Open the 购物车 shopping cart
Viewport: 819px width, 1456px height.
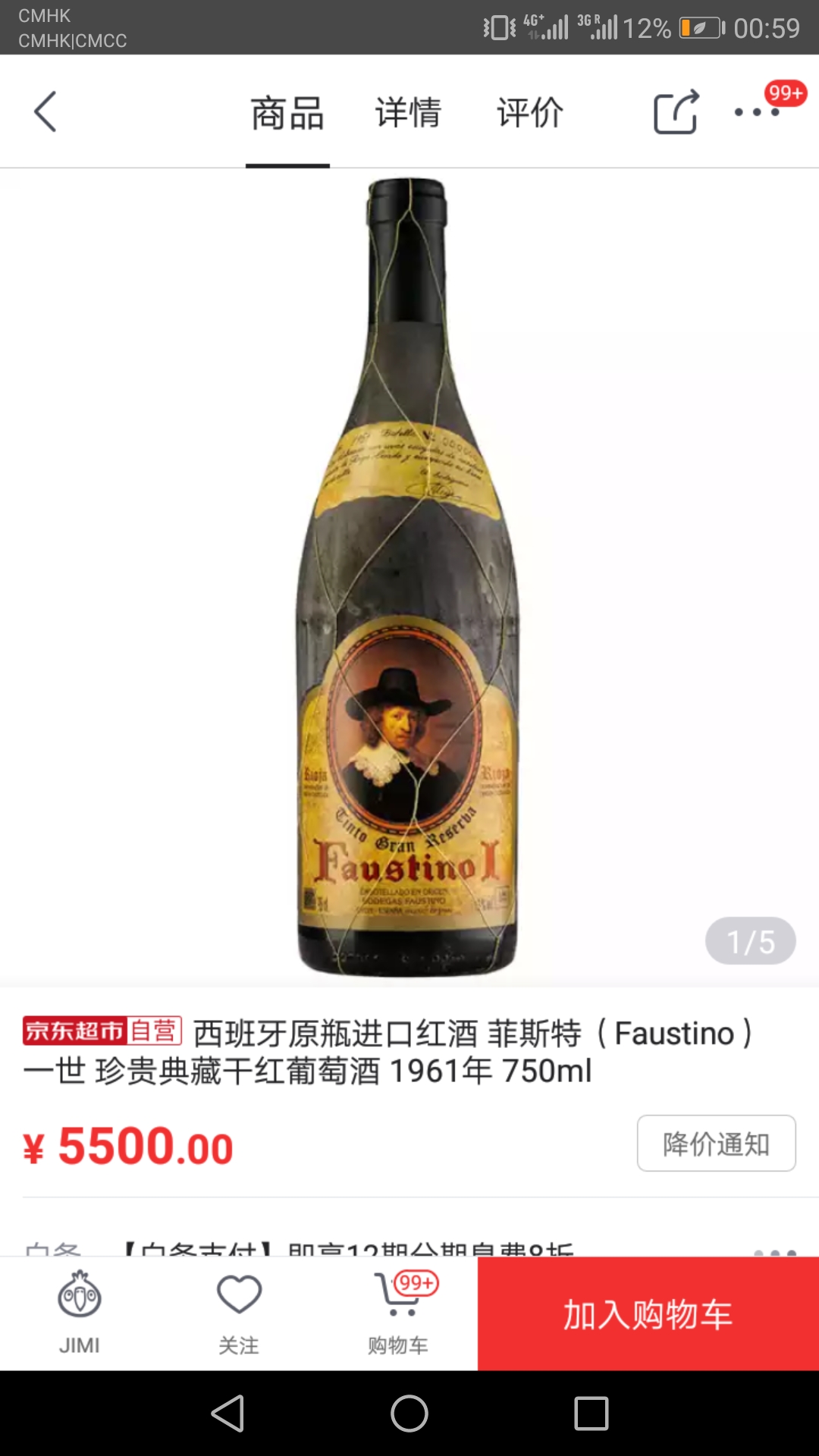coord(398,1313)
